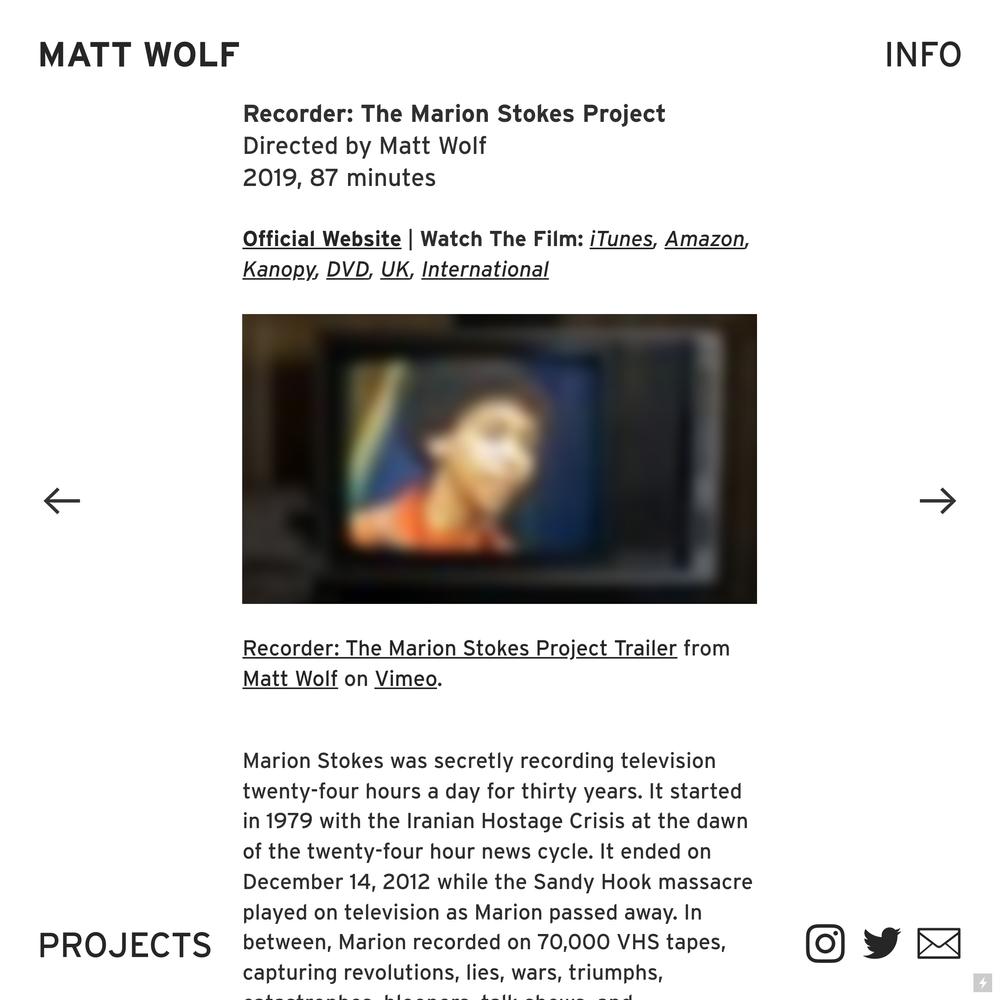Send an email via envelope icon
The height and width of the screenshot is (1000, 1000).
pyautogui.click(x=938, y=943)
